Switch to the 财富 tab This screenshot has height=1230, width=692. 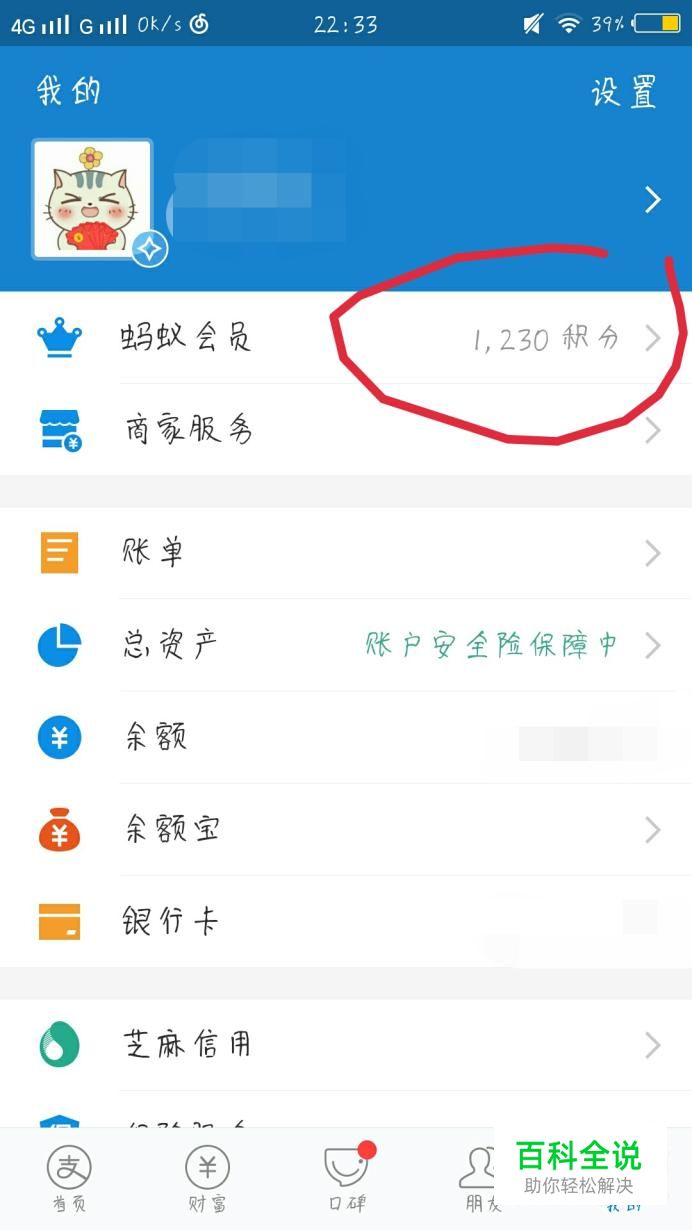tap(207, 1178)
